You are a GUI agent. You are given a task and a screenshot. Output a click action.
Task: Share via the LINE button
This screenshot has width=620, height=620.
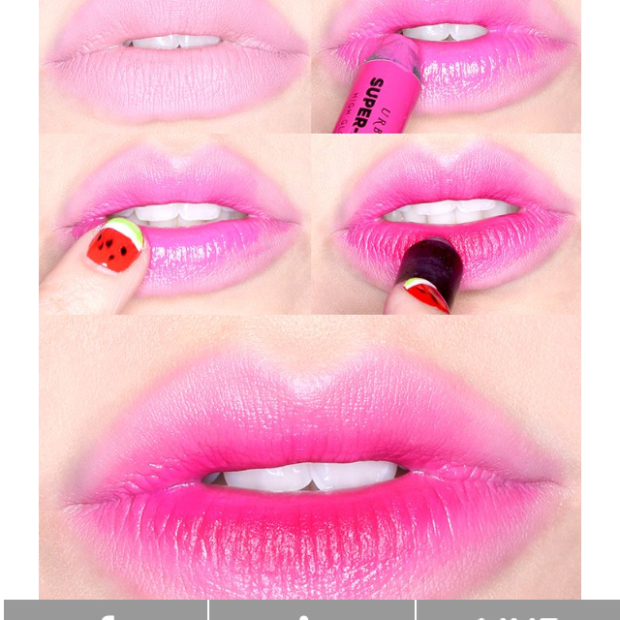[x=517, y=611]
